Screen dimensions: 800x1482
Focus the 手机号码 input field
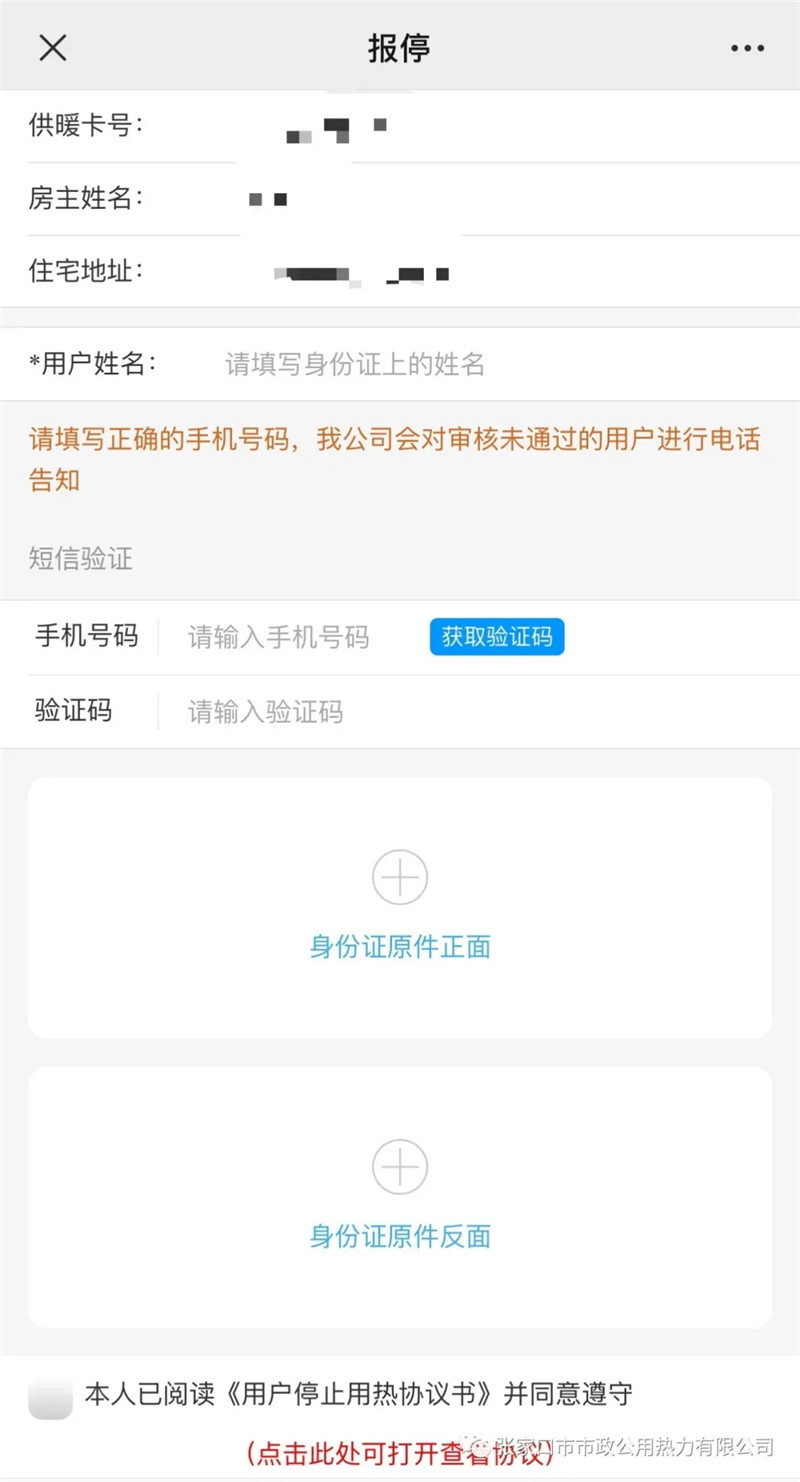[x=290, y=637]
